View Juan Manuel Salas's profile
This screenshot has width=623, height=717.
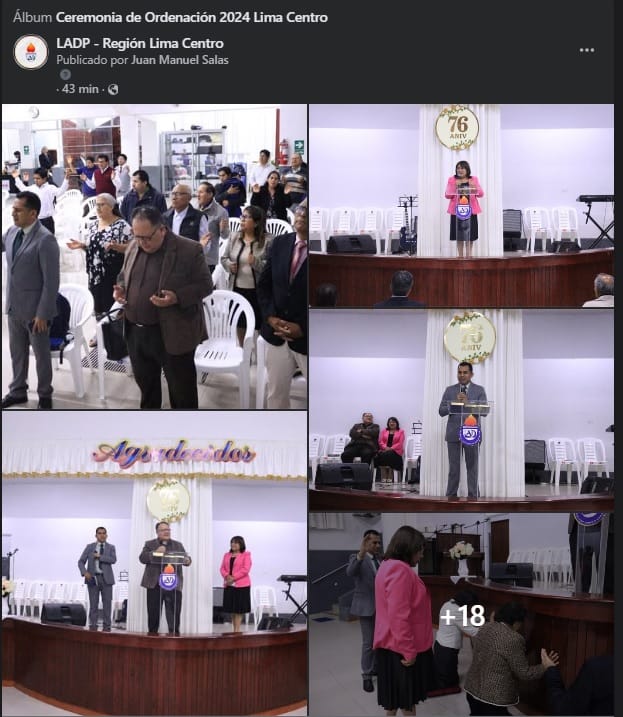coord(180,60)
